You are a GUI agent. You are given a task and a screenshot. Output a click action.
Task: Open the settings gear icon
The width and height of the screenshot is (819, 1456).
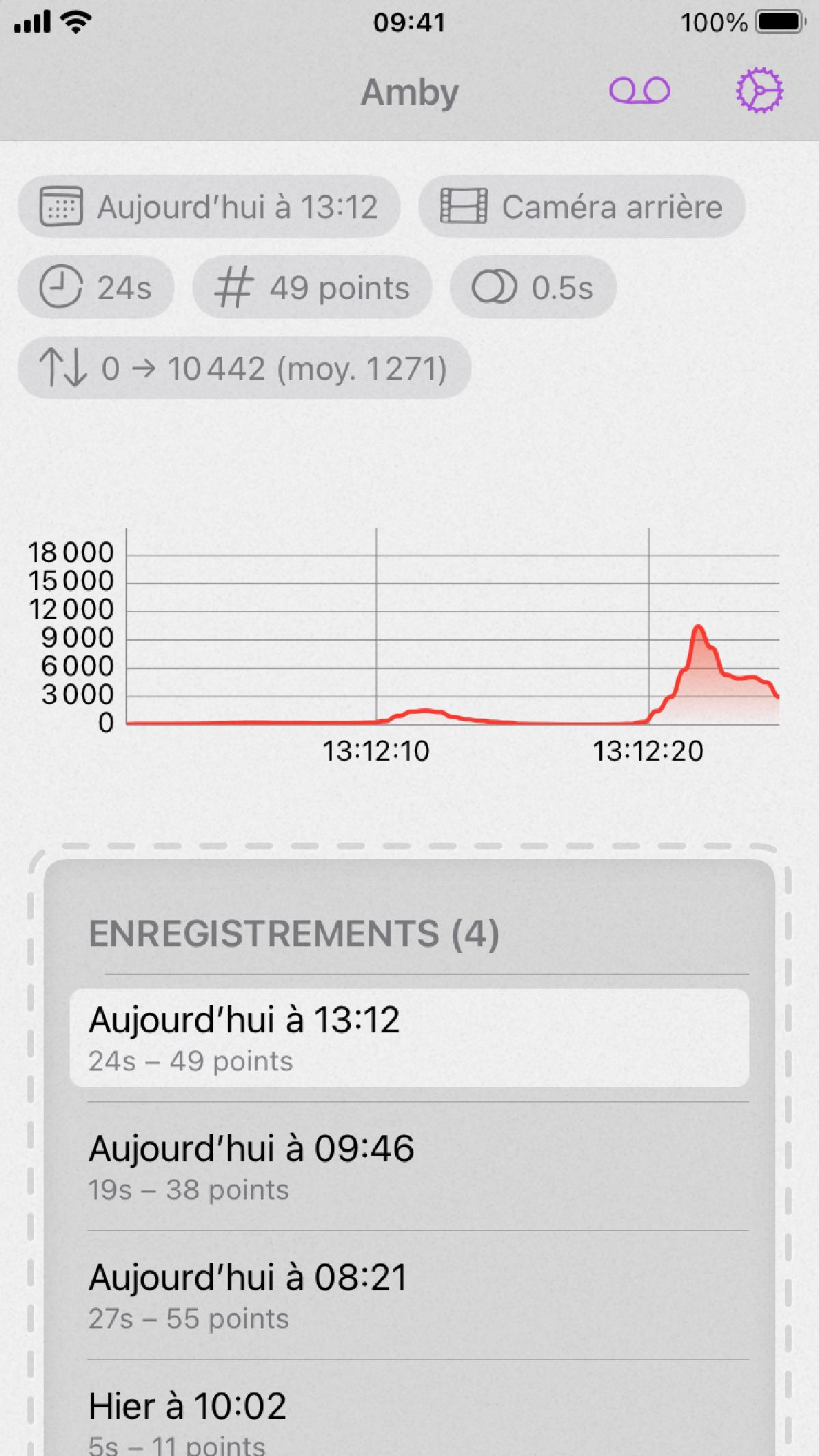tap(759, 90)
